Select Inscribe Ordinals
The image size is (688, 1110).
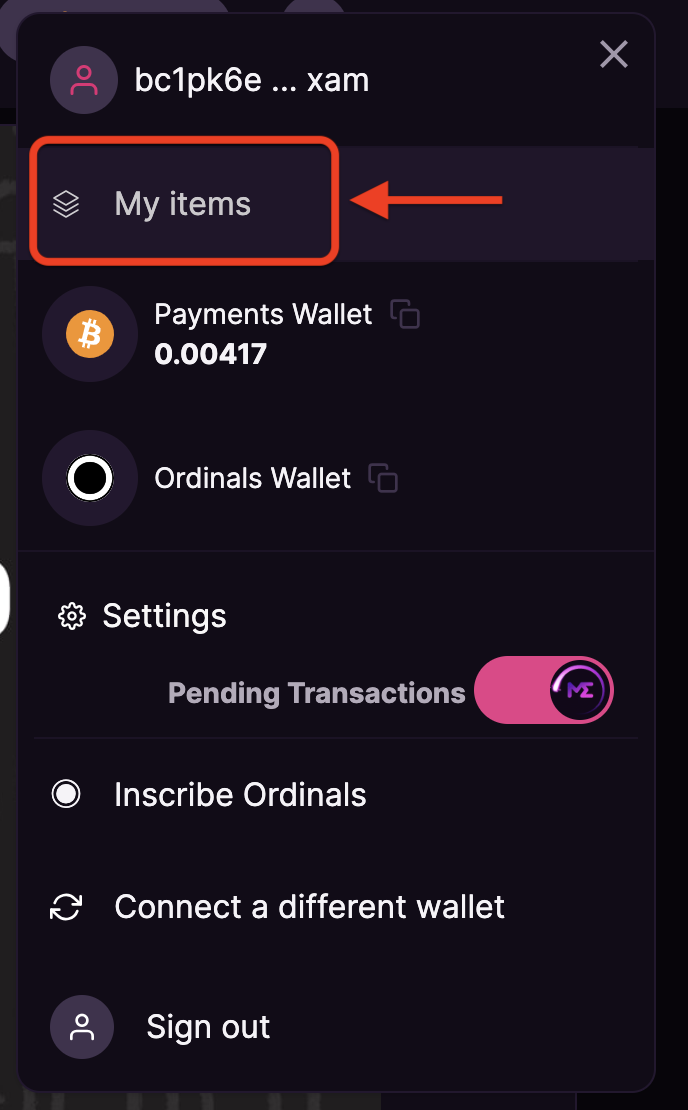(208, 794)
